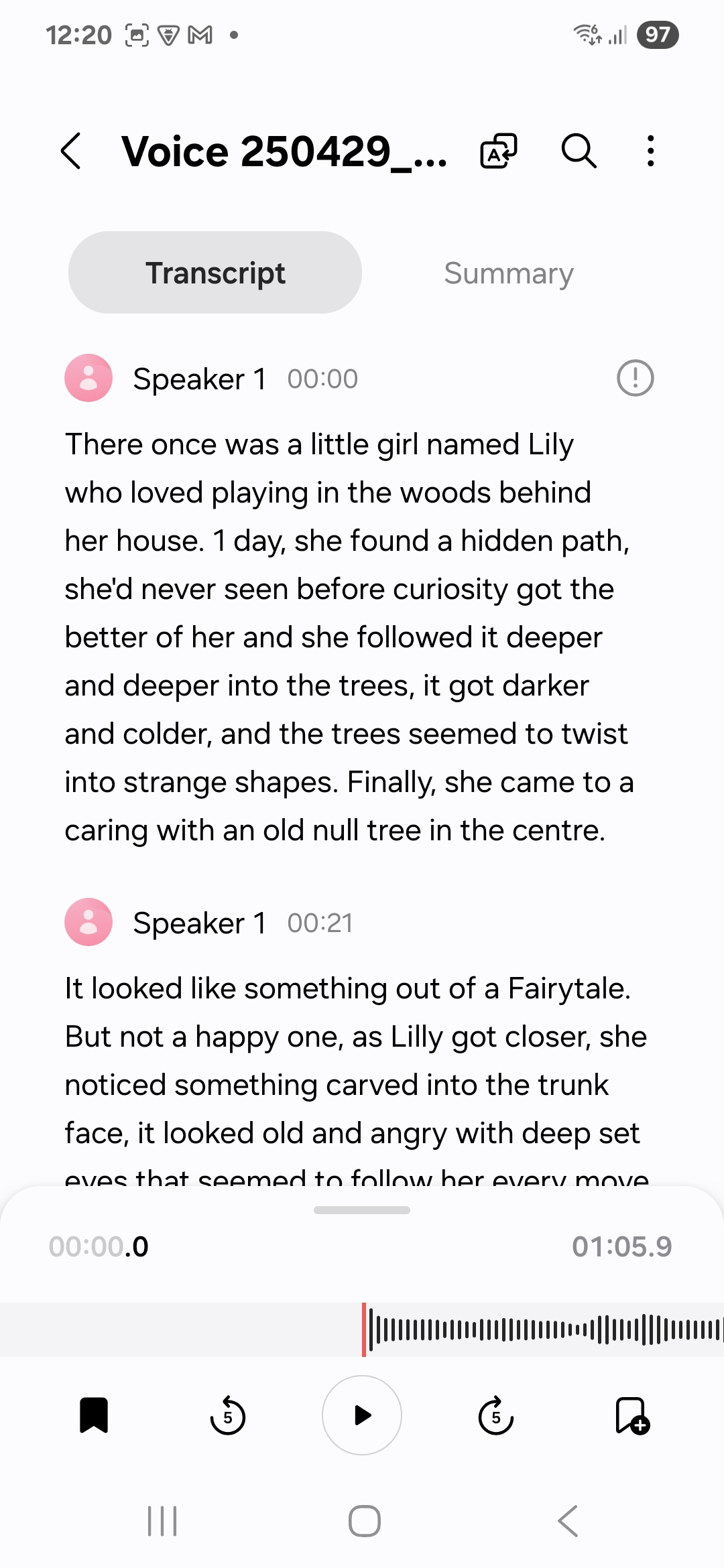
Task: Play the voice recording
Action: click(x=362, y=1415)
